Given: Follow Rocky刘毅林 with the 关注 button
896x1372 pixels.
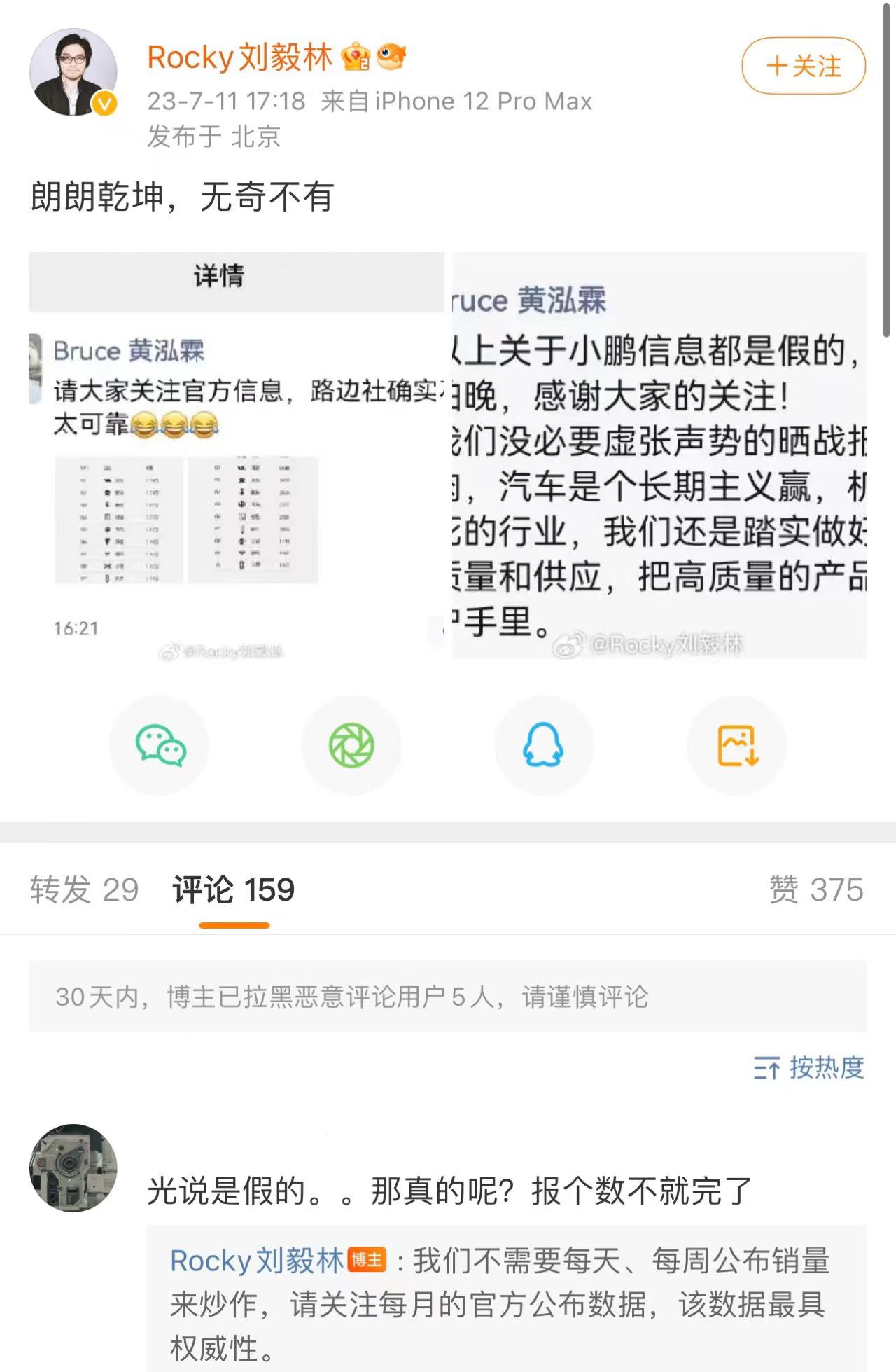Looking at the screenshot, I should [x=804, y=67].
